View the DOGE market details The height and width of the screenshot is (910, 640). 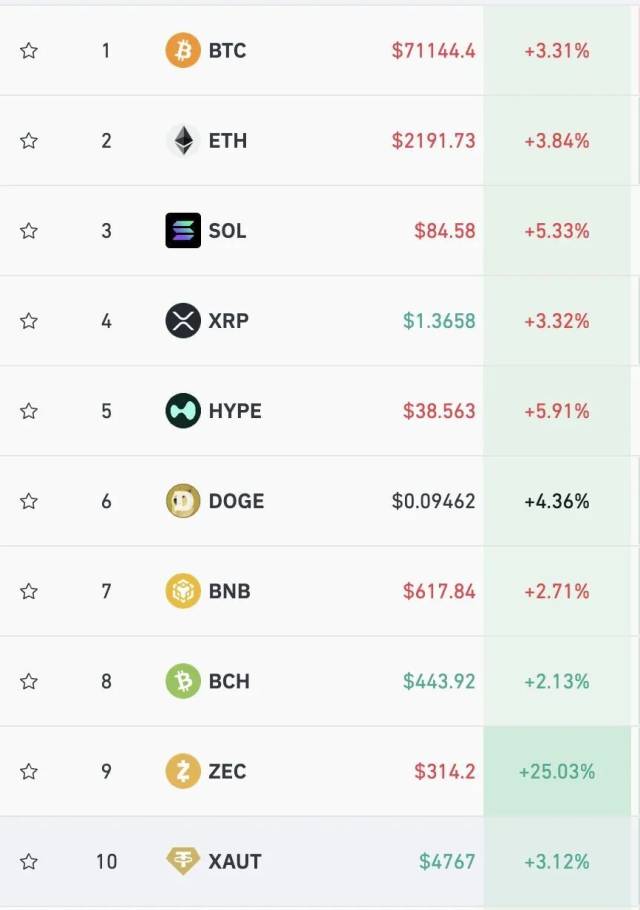[236, 501]
